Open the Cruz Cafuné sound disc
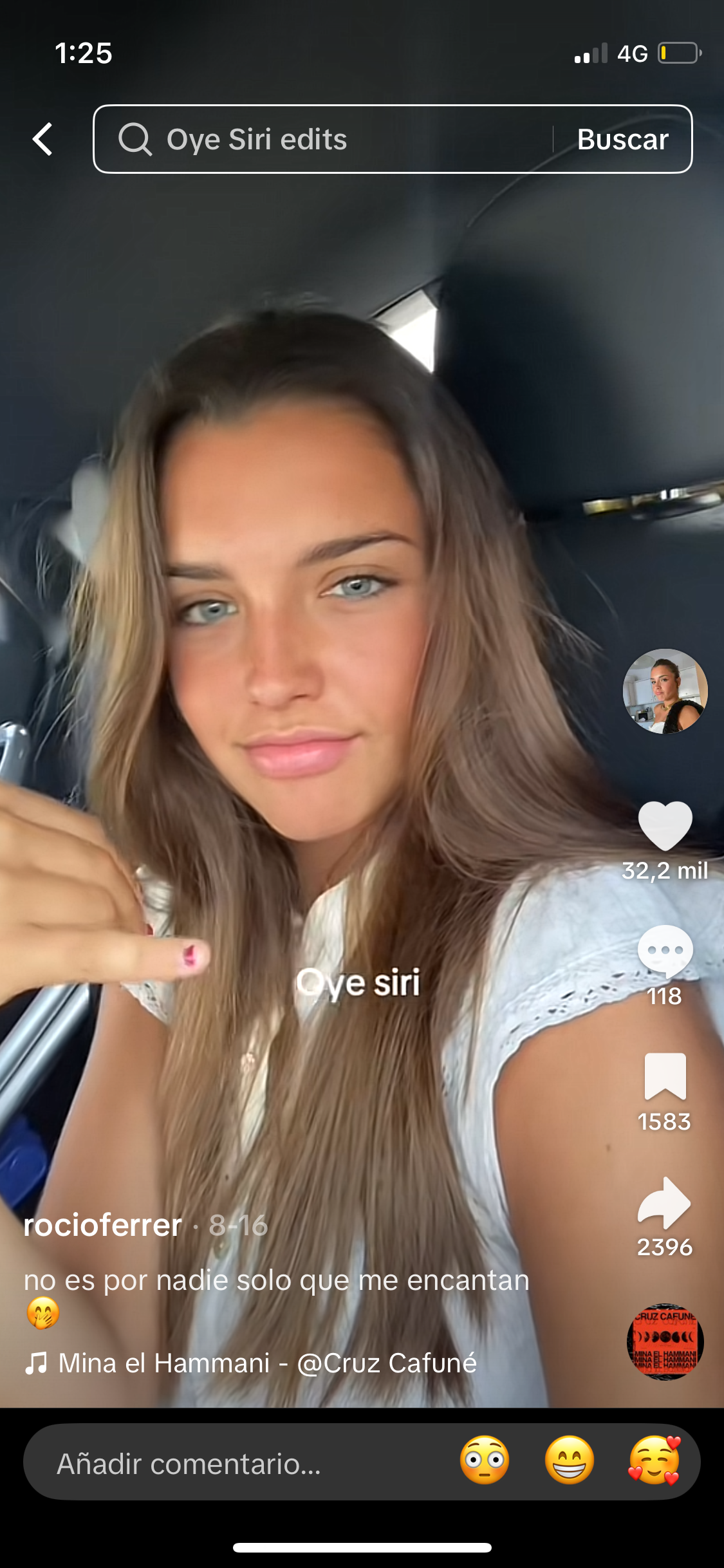724x1568 pixels. (665, 1342)
